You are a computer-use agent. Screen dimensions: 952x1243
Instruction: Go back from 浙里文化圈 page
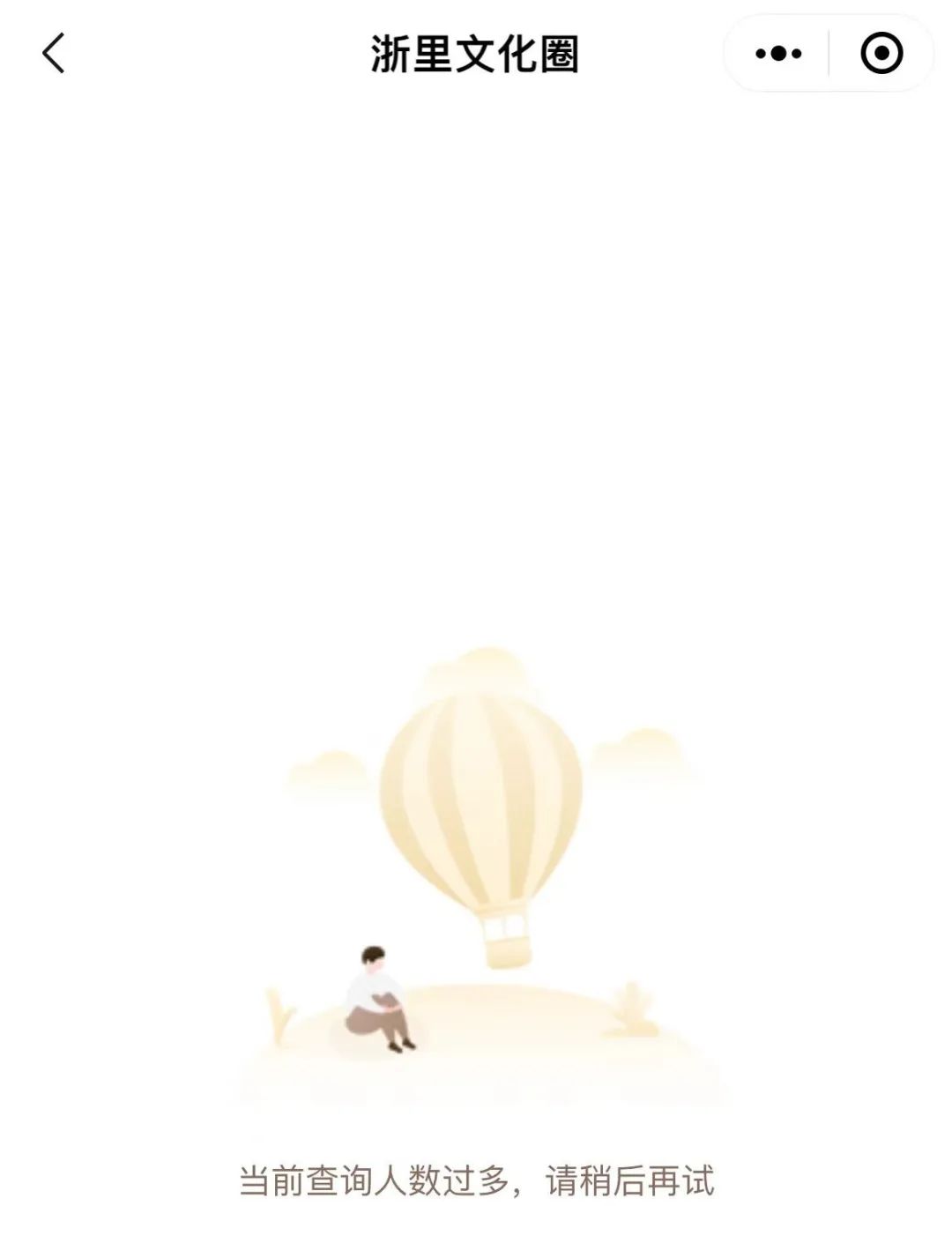coord(54,53)
